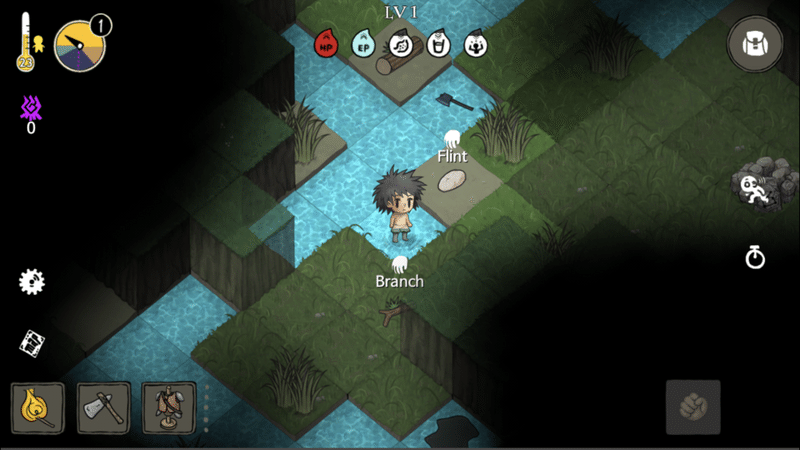Pick up the Branch
Viewport: 800px width, 450px height.
(390, 315)
